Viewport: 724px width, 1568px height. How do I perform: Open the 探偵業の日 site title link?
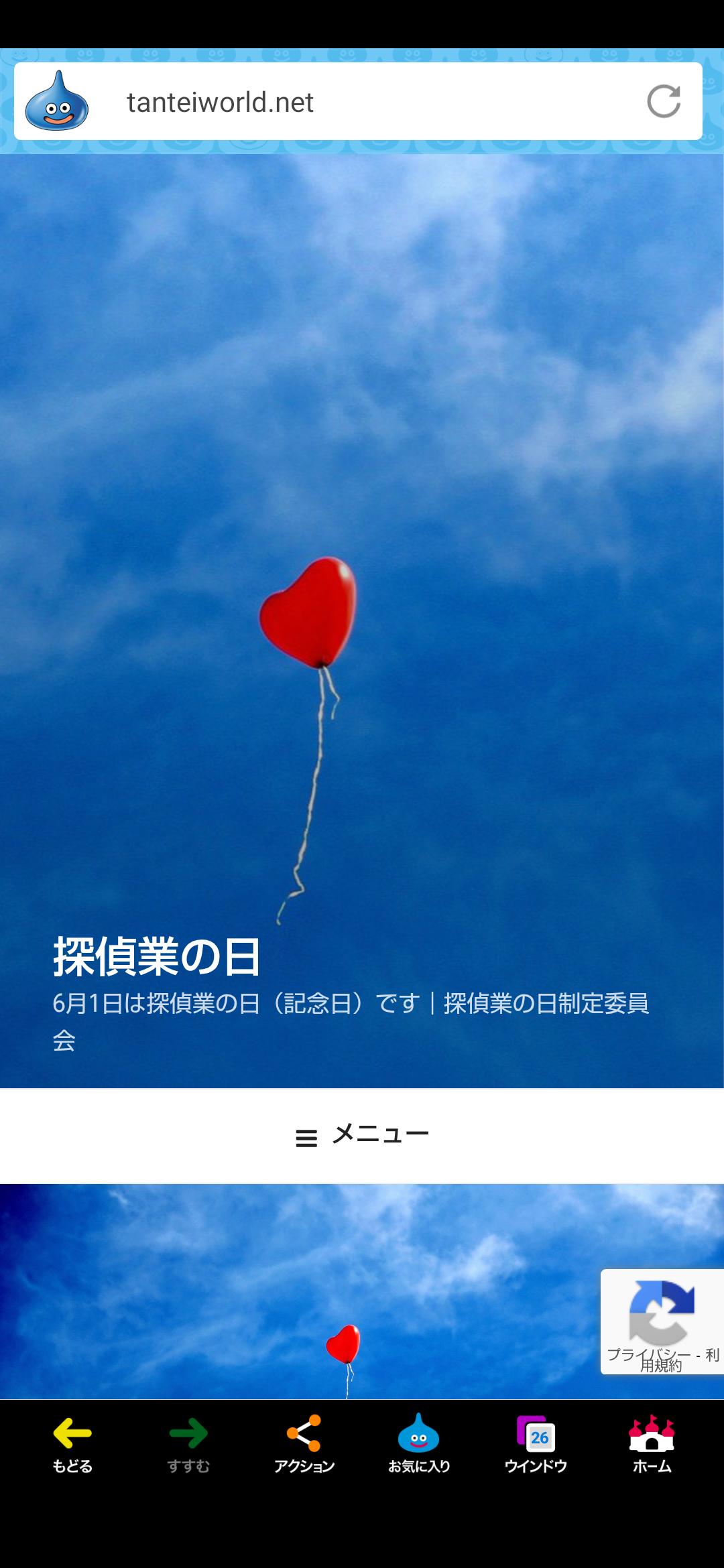(x=156, y=957)
